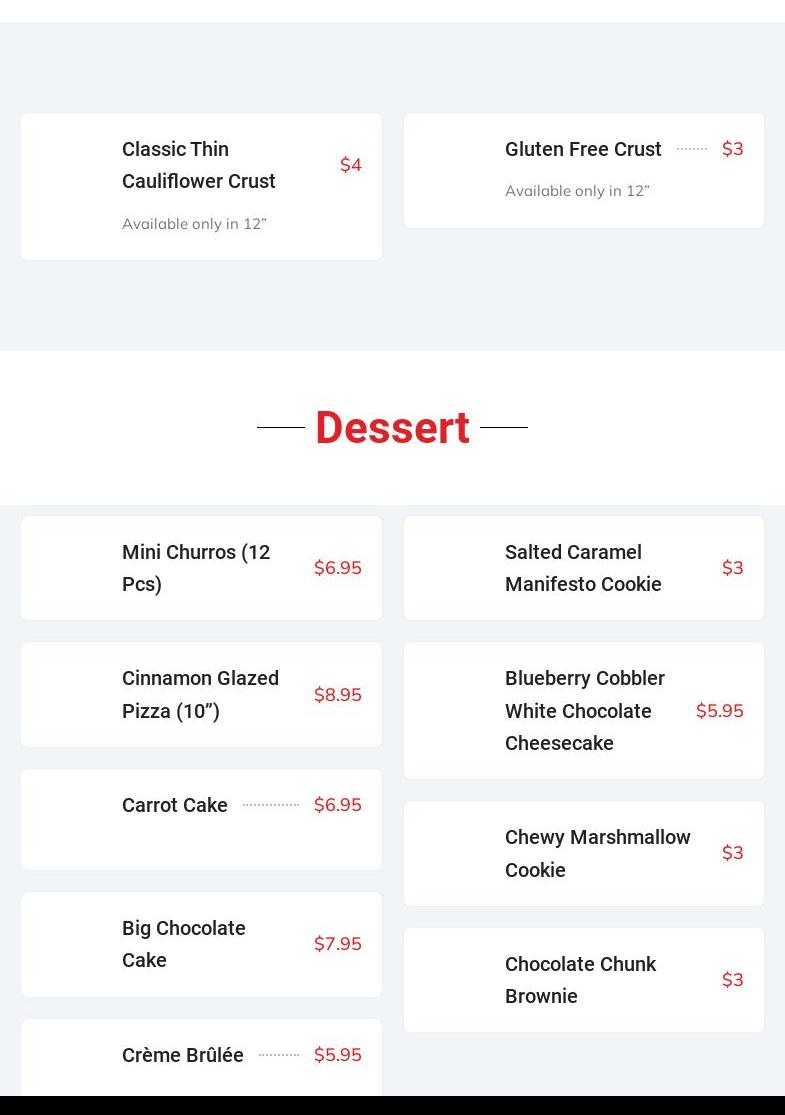View the Salted Caramel Manifesto Cookie
Screen dimensions: 785x1115
pyautogui.click(x=583, y=568)
